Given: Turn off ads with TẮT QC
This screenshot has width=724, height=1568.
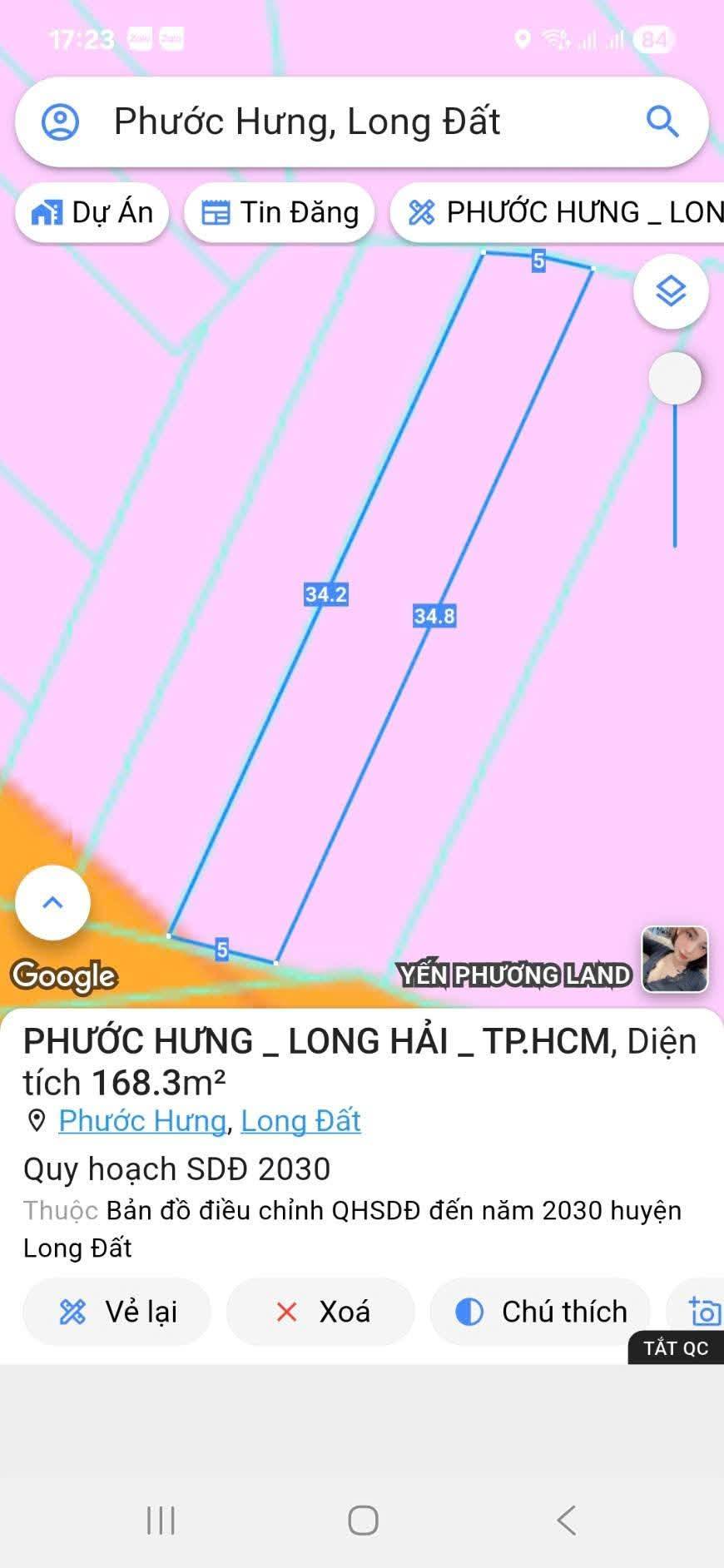Looking at the screenshot, I should click(676, 1348).
